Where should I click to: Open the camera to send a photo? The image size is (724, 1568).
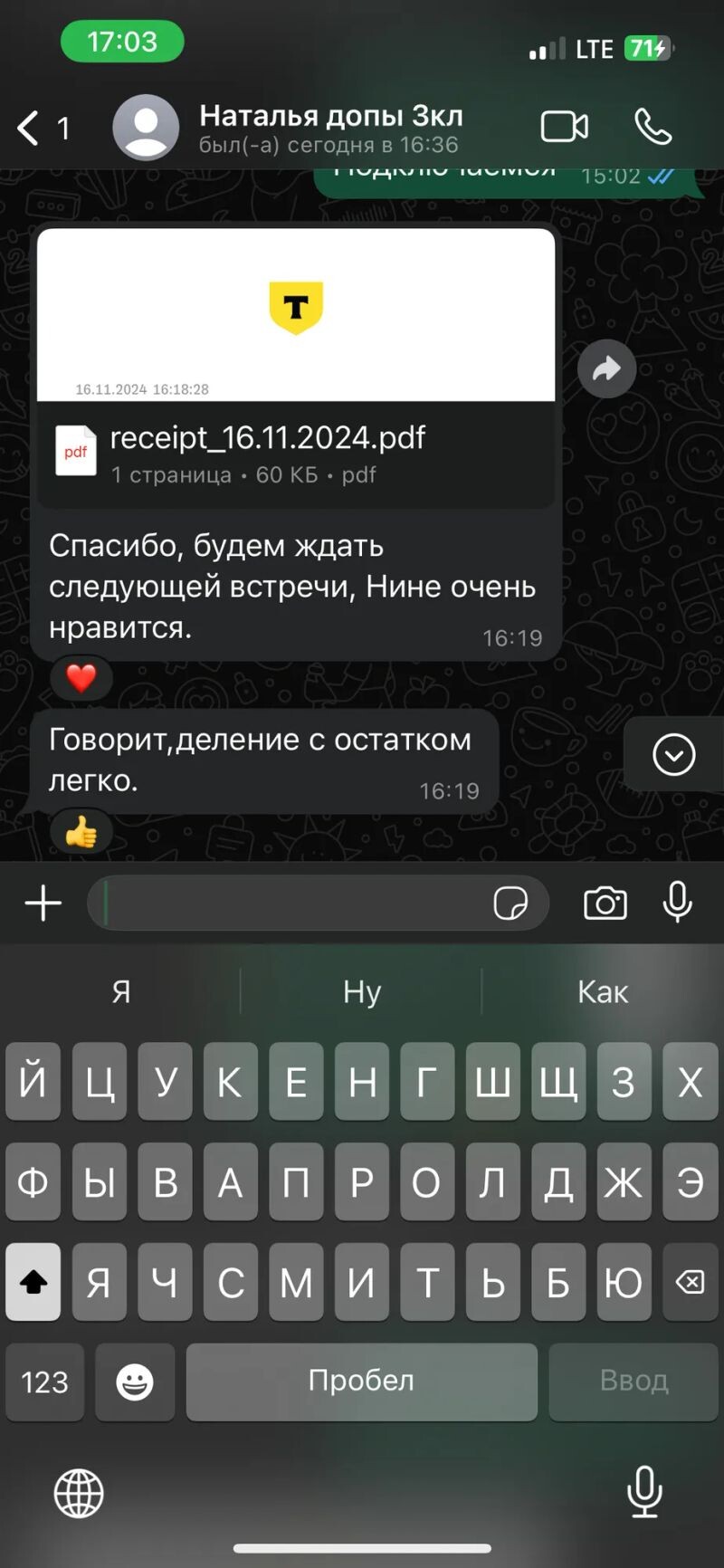(x=605, y=903)
